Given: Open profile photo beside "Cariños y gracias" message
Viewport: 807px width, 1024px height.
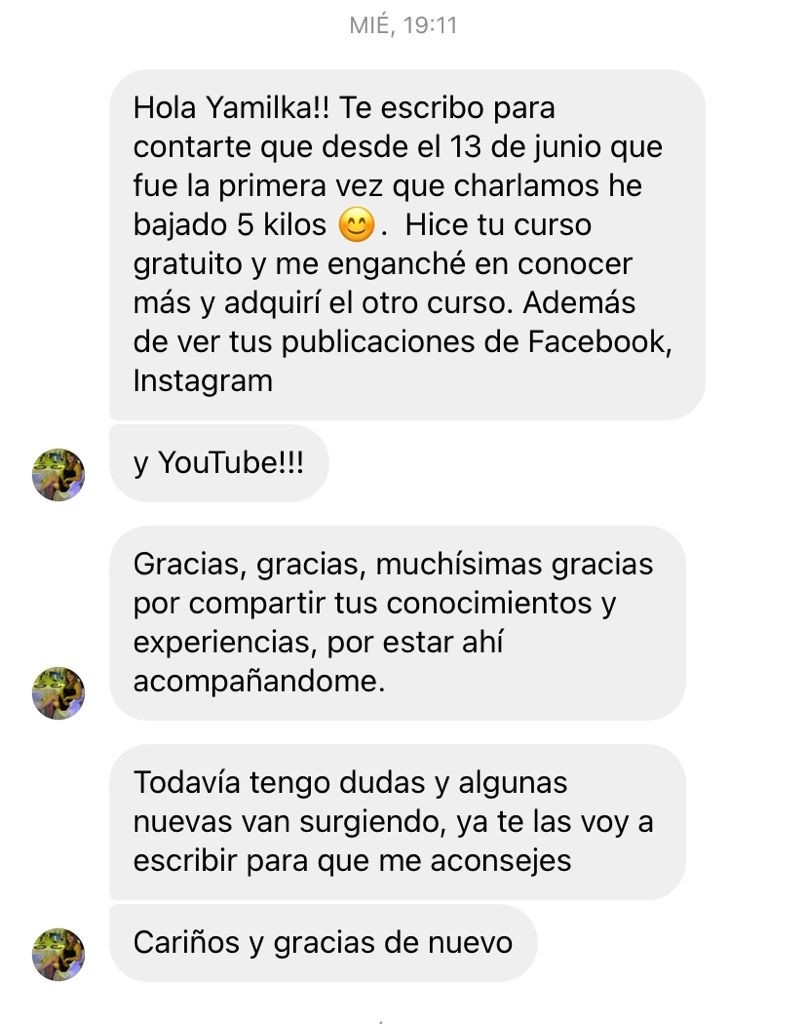Looking at the screenshot, I should [x=59, y=953].
